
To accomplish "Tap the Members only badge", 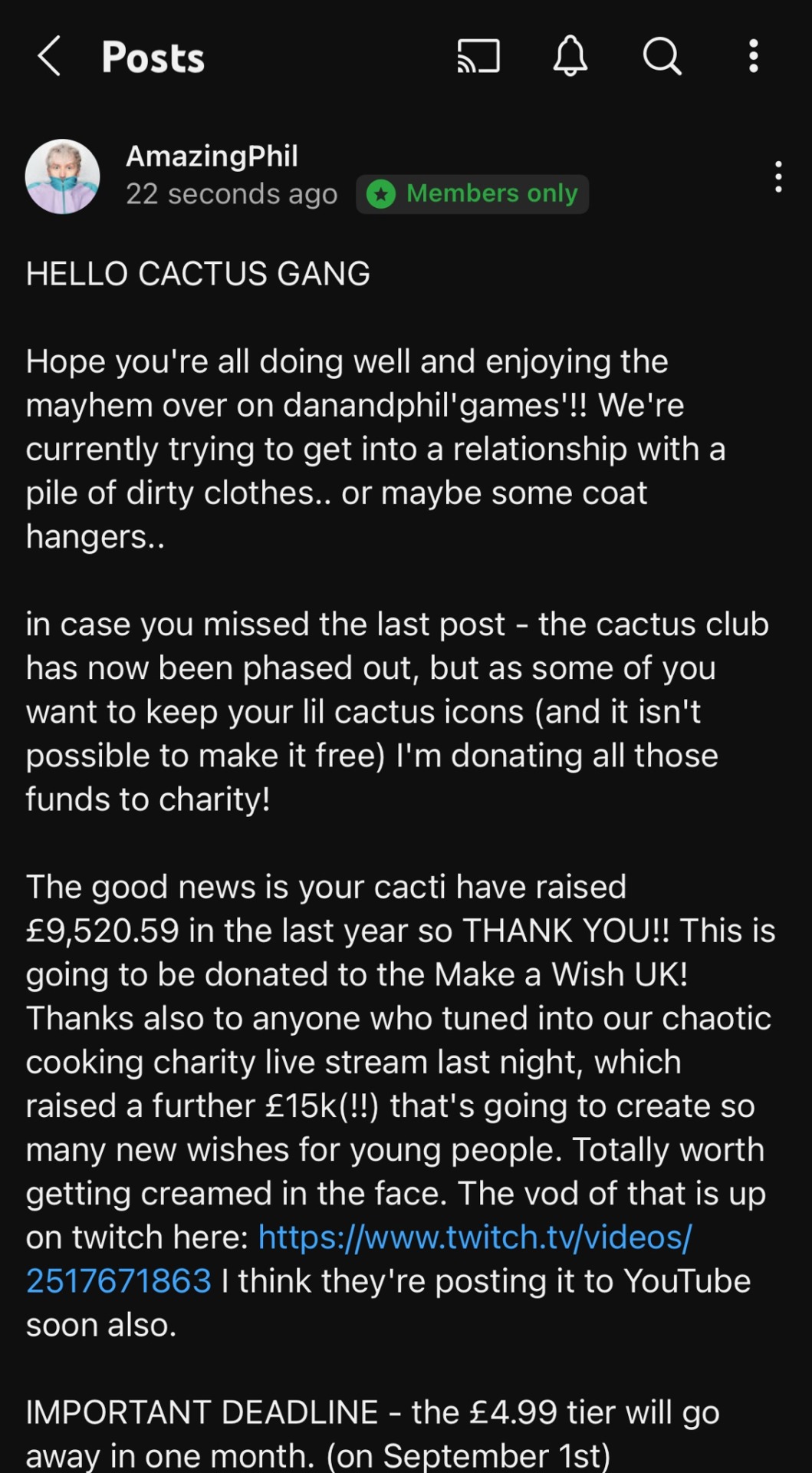I will pyautogui.click(x=472, y=194).
